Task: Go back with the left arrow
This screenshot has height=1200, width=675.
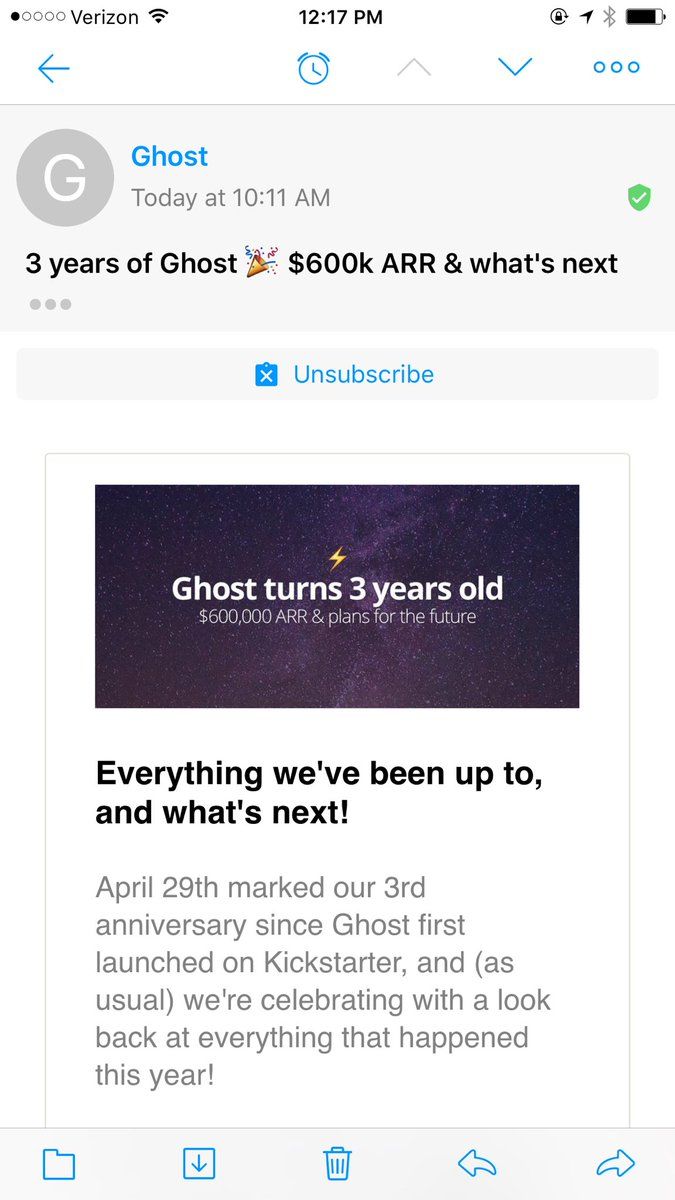Action: 53,68
